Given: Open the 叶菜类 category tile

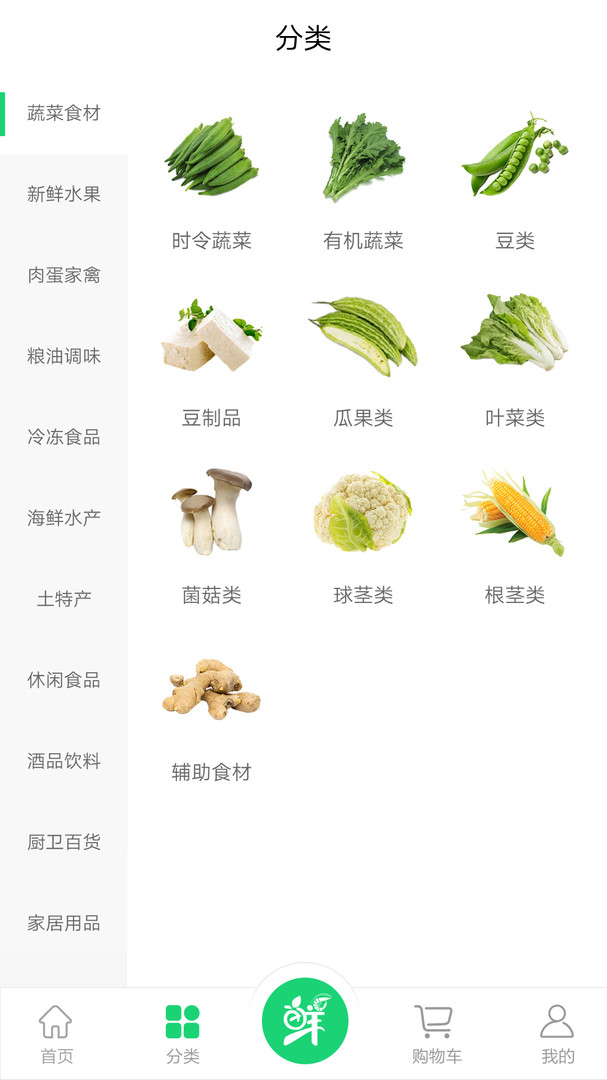Looking at the screenshot, I should pos(515,359).
